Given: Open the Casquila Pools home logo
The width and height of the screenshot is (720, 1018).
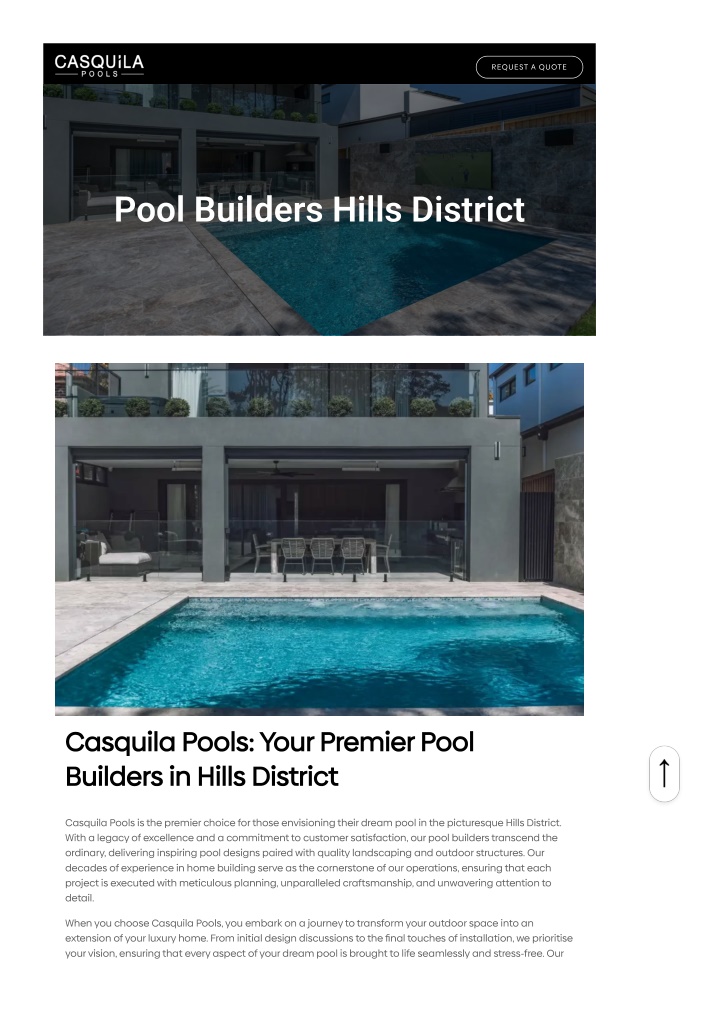Looking at the screenshot, I should click(x=99, y=66).
